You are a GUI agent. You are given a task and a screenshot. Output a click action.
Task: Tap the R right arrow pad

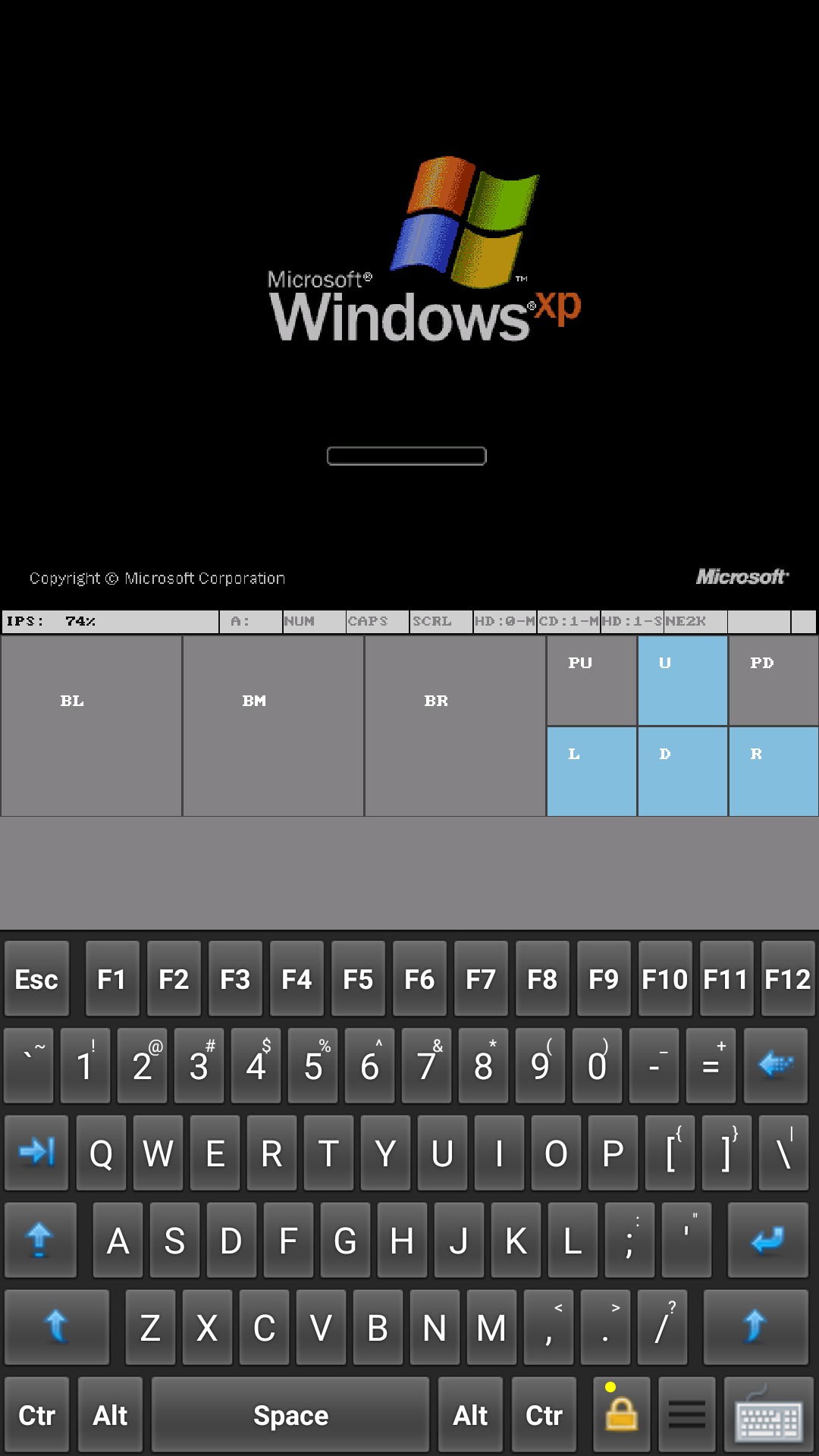click(773, 771)
